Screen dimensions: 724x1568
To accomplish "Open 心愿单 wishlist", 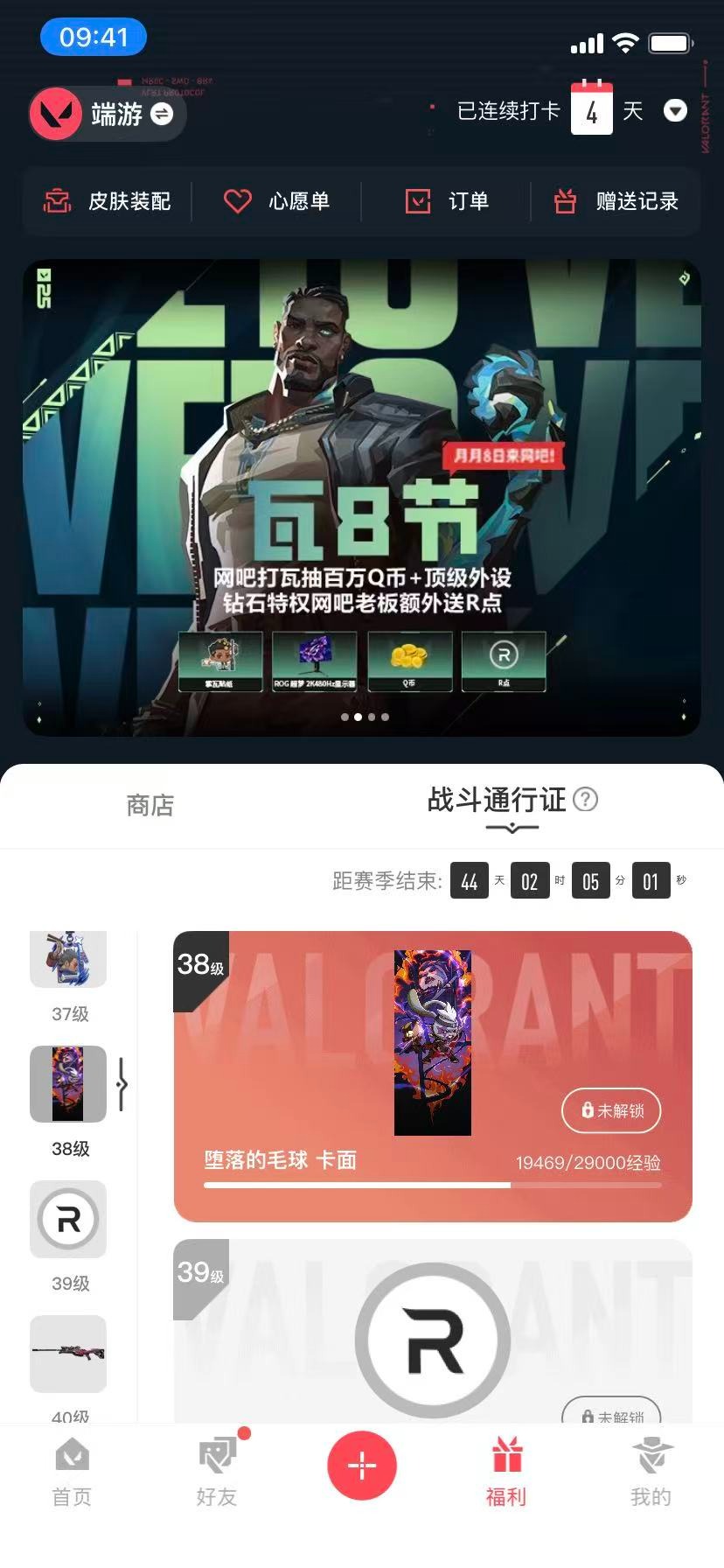I will point(277,201).
